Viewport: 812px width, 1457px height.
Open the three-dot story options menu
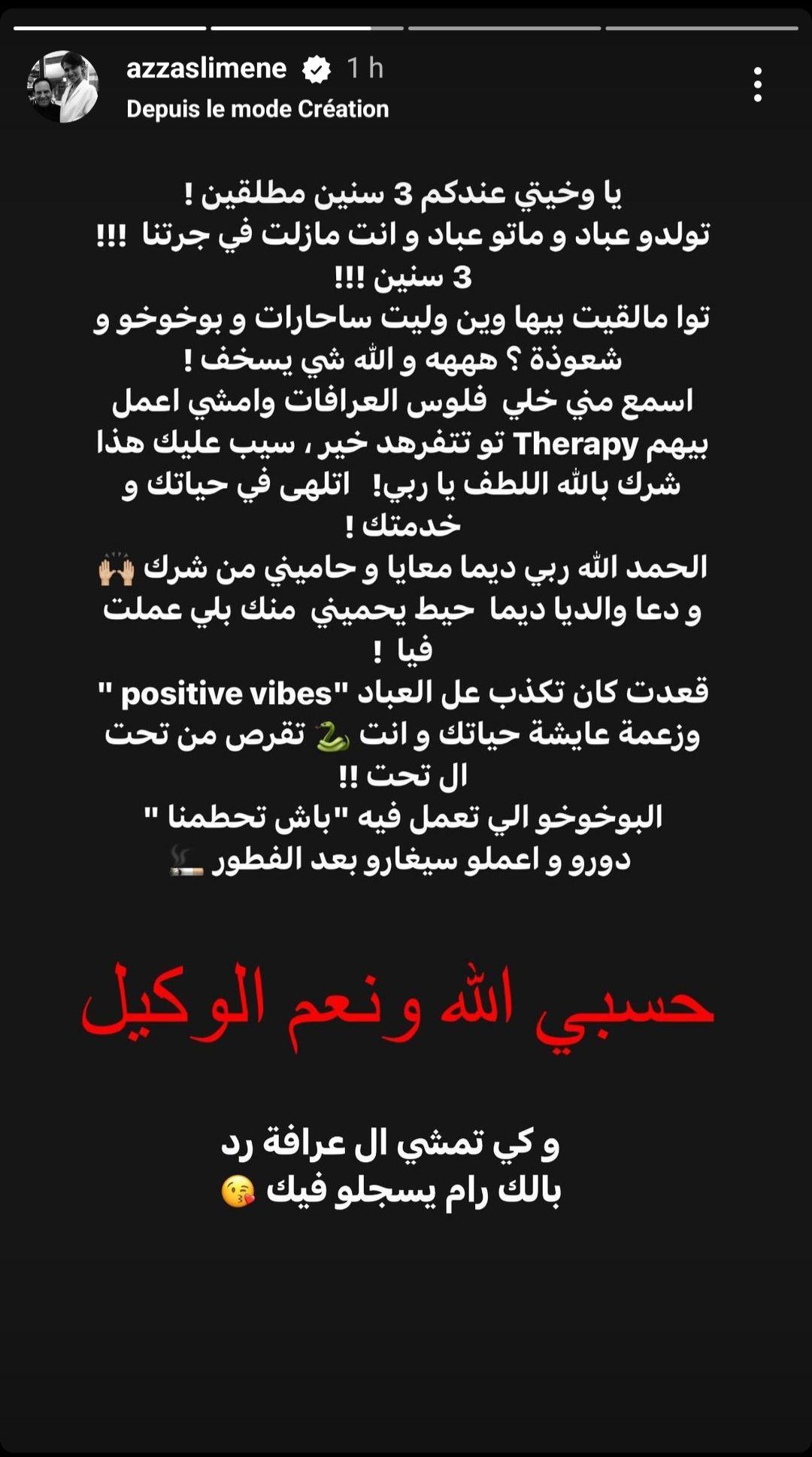758,84
